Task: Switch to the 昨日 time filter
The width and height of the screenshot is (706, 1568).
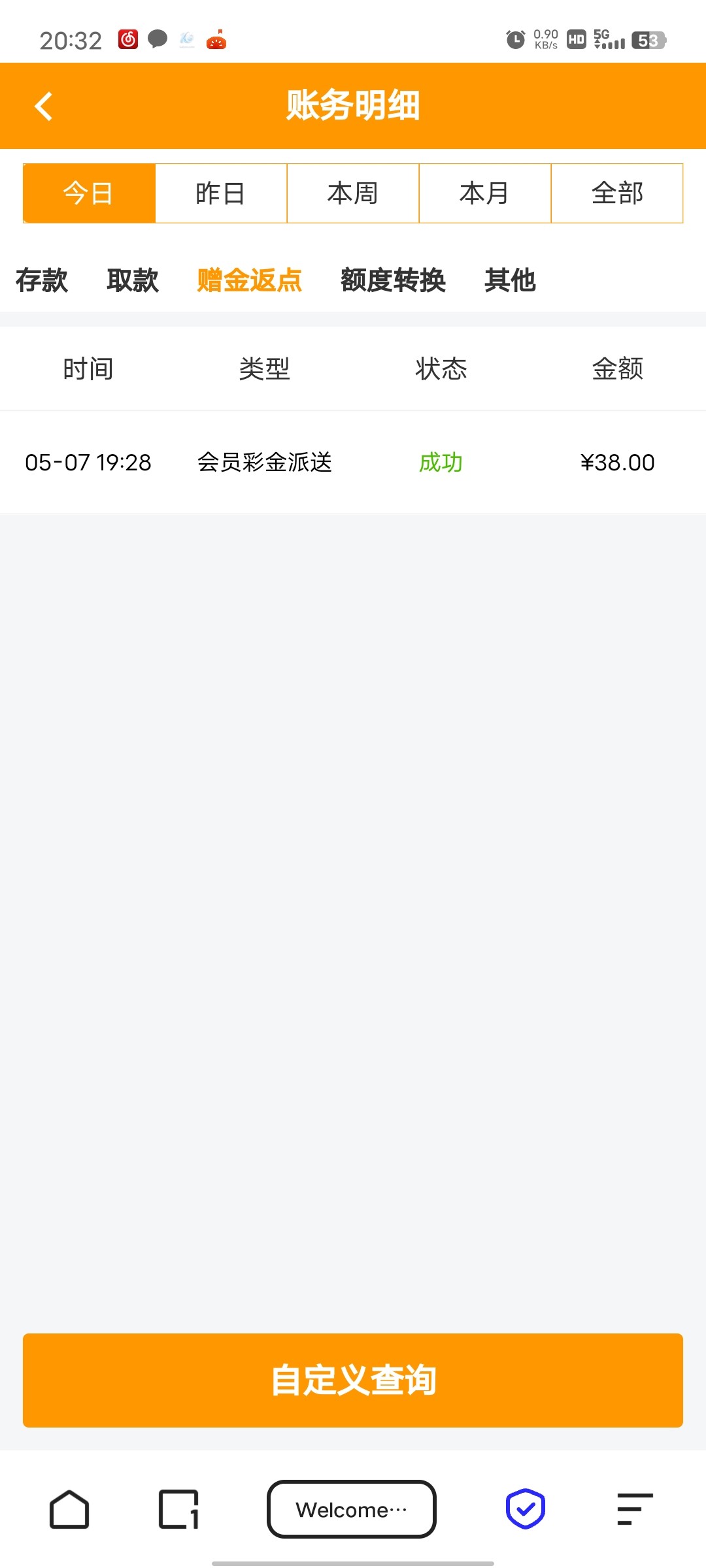Action: [x=221, y=193]
